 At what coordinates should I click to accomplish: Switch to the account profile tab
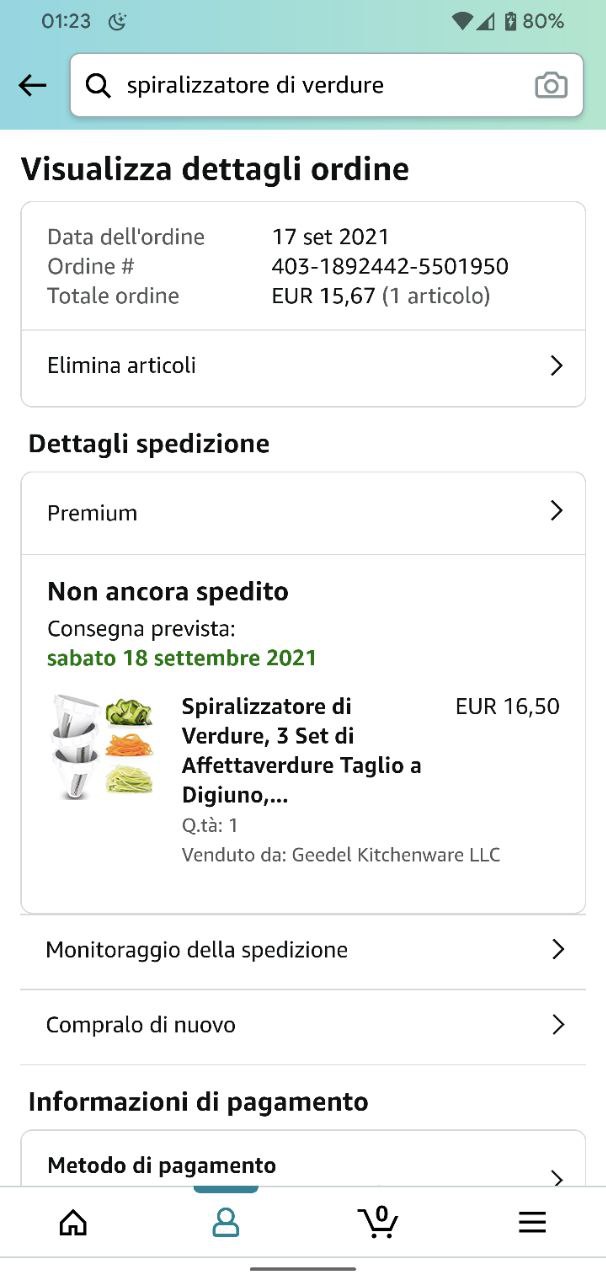pos(226,1222)
